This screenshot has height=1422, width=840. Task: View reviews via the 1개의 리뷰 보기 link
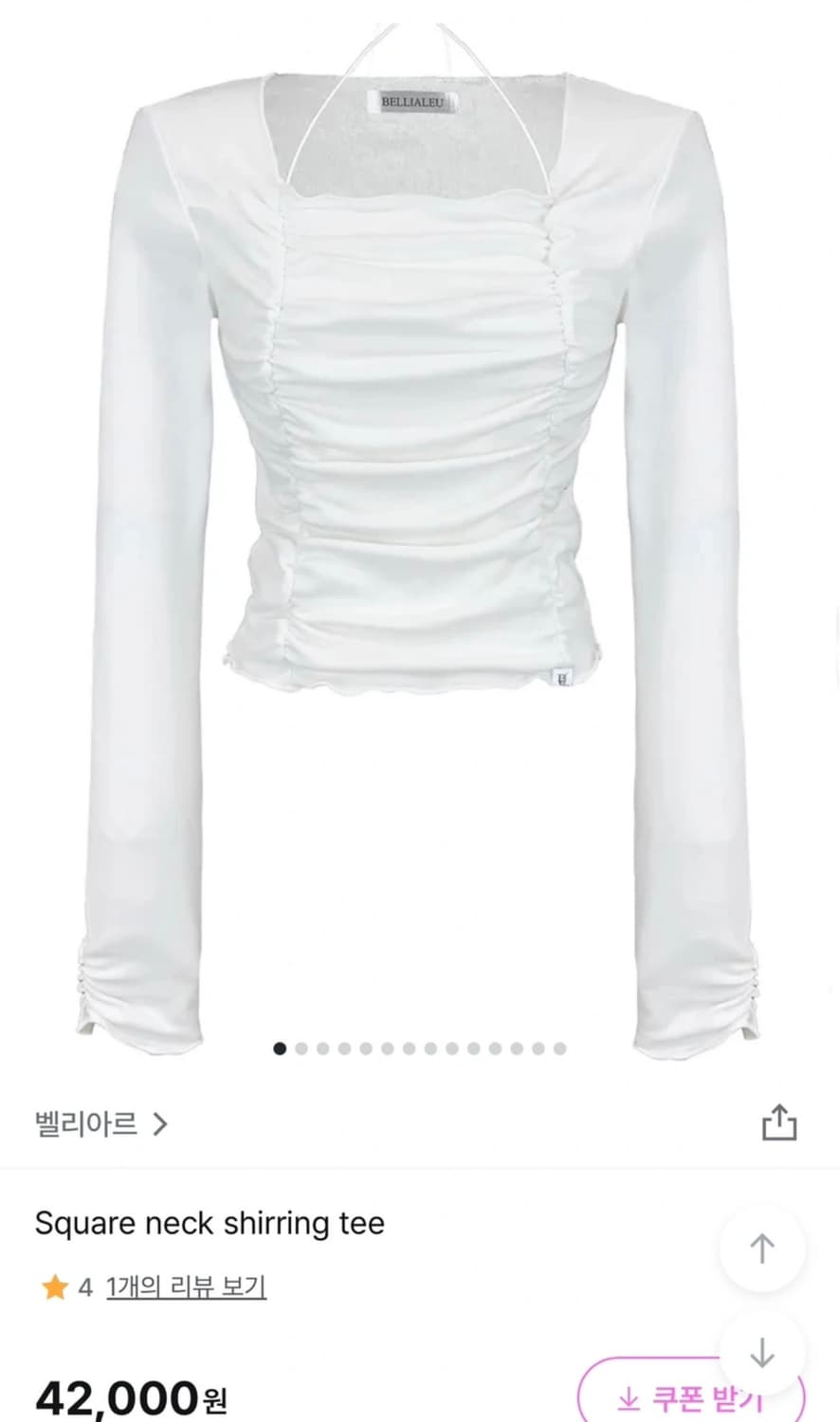[186, 1286]
